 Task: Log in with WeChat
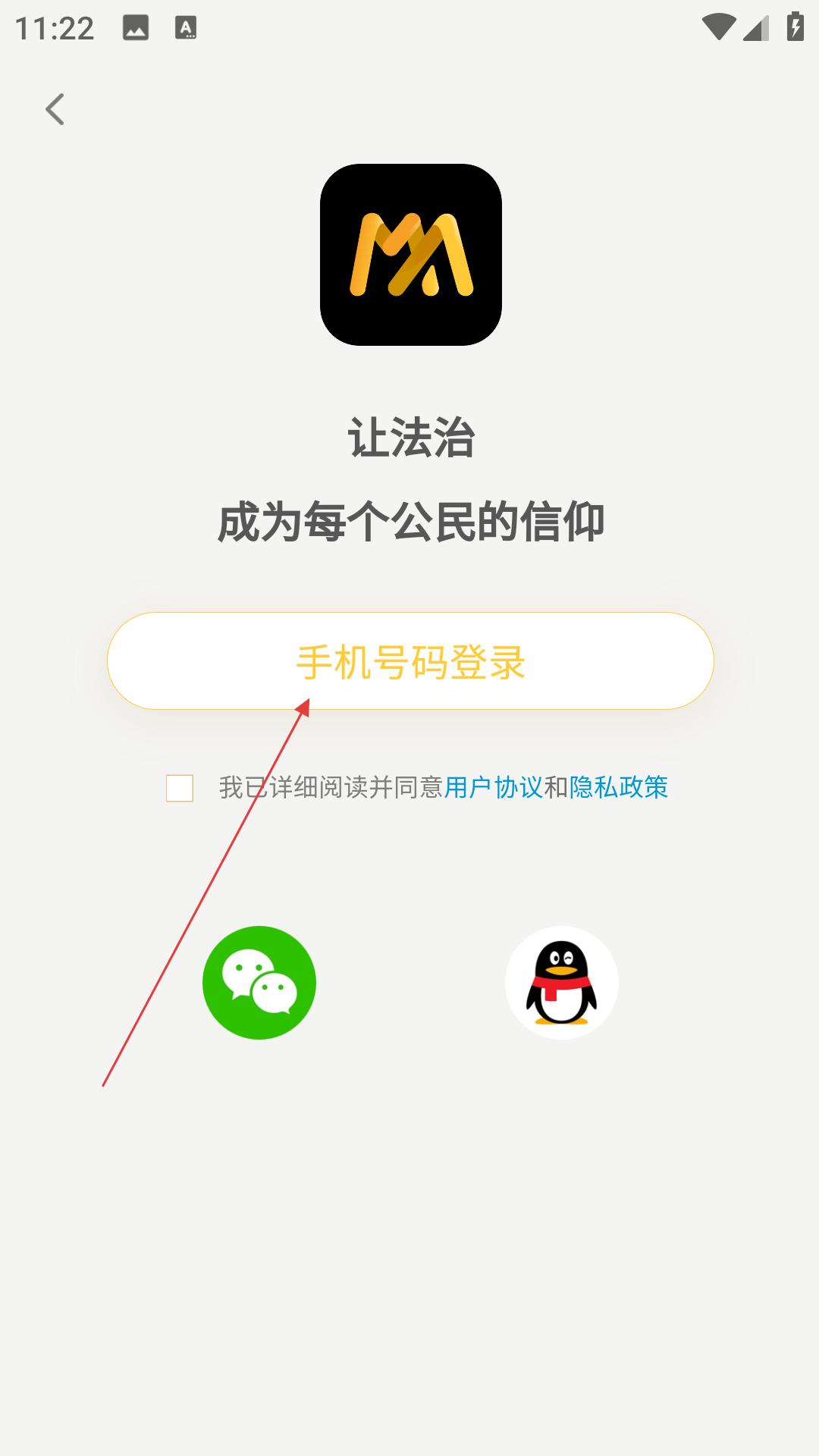tap(259, 983)
